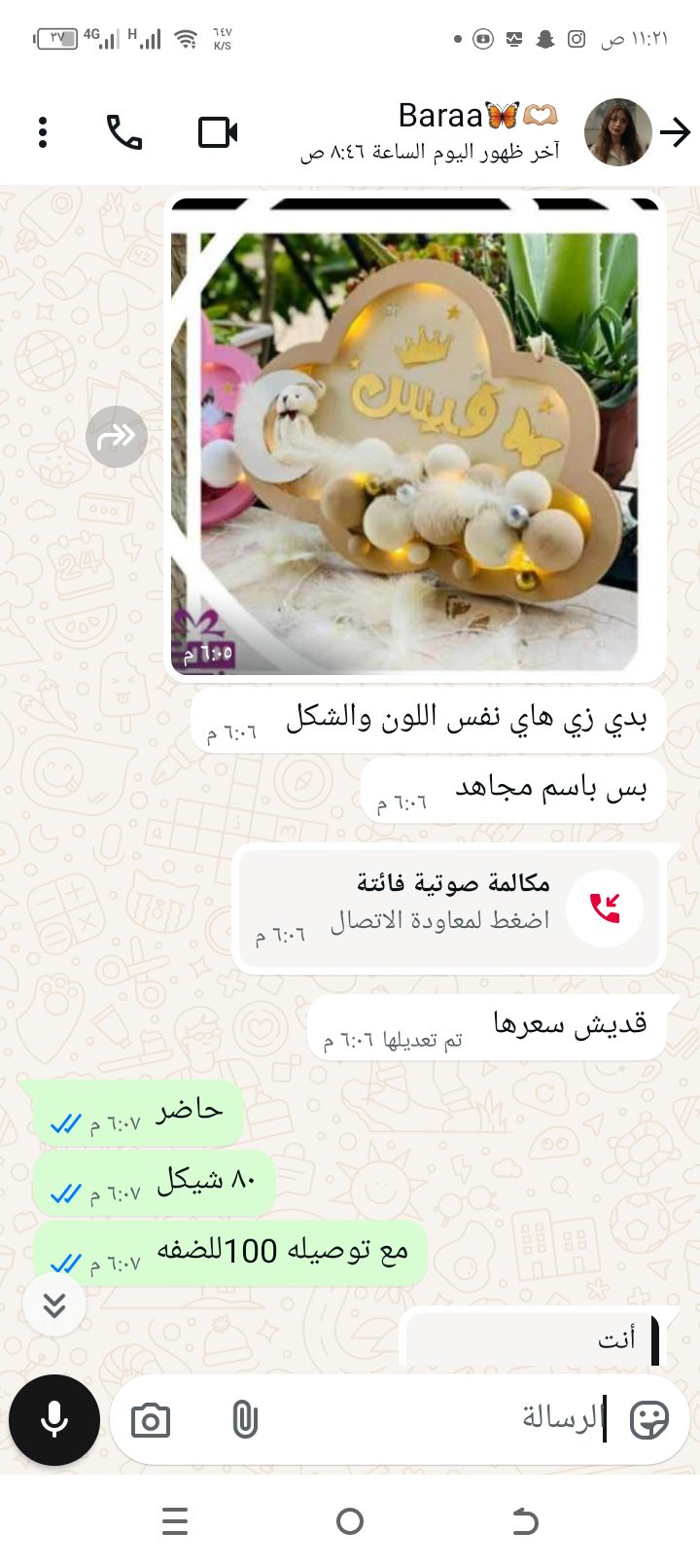Open the three-dot overflow menu
Image resolution: width=700 pixels, height=1568 pixels.
click(x=43, y=132)
